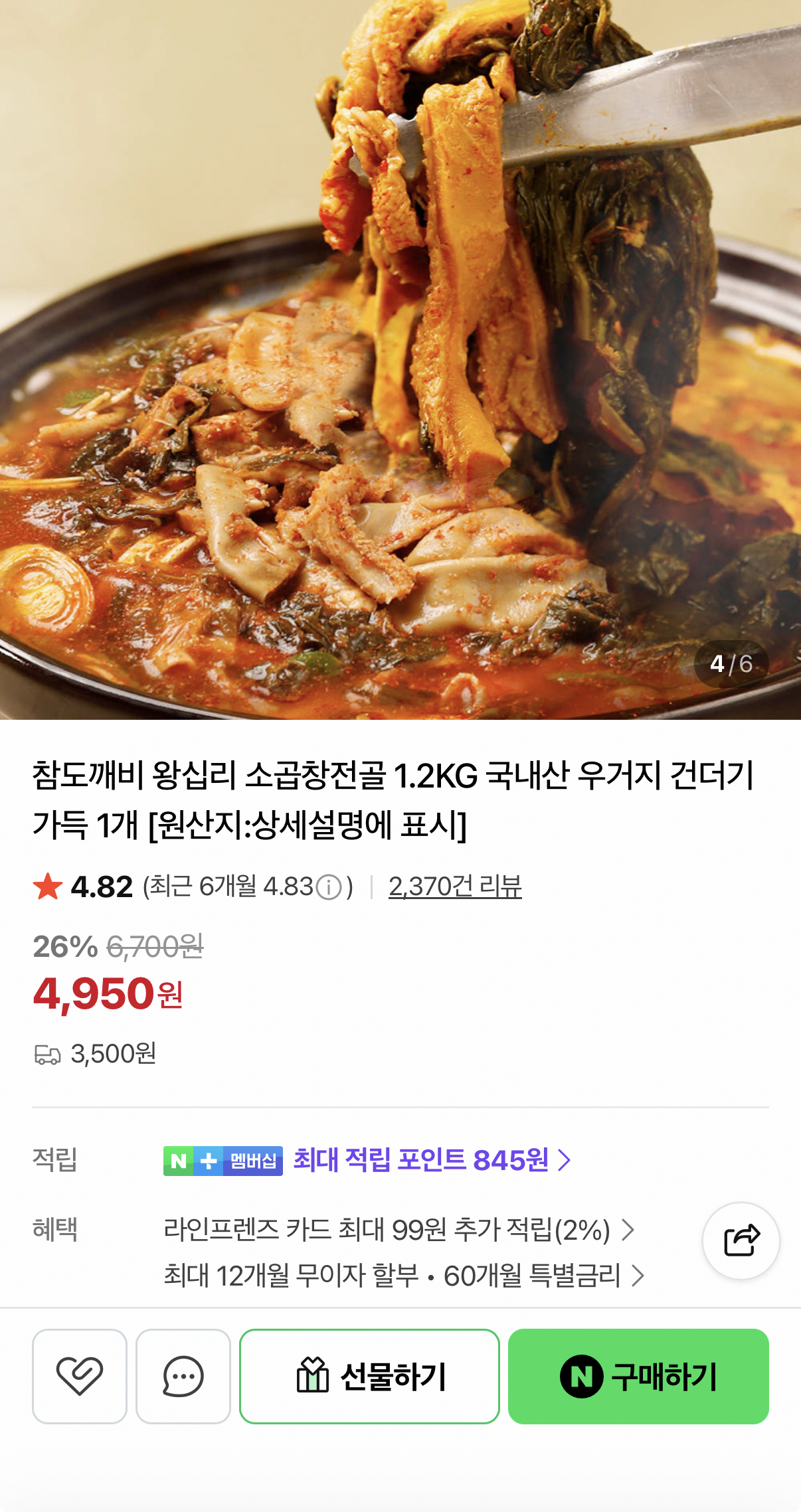Open the chat inquiry speech bubble icon
Viewport: 801px width, 1512px height.
click(184, 1375)
